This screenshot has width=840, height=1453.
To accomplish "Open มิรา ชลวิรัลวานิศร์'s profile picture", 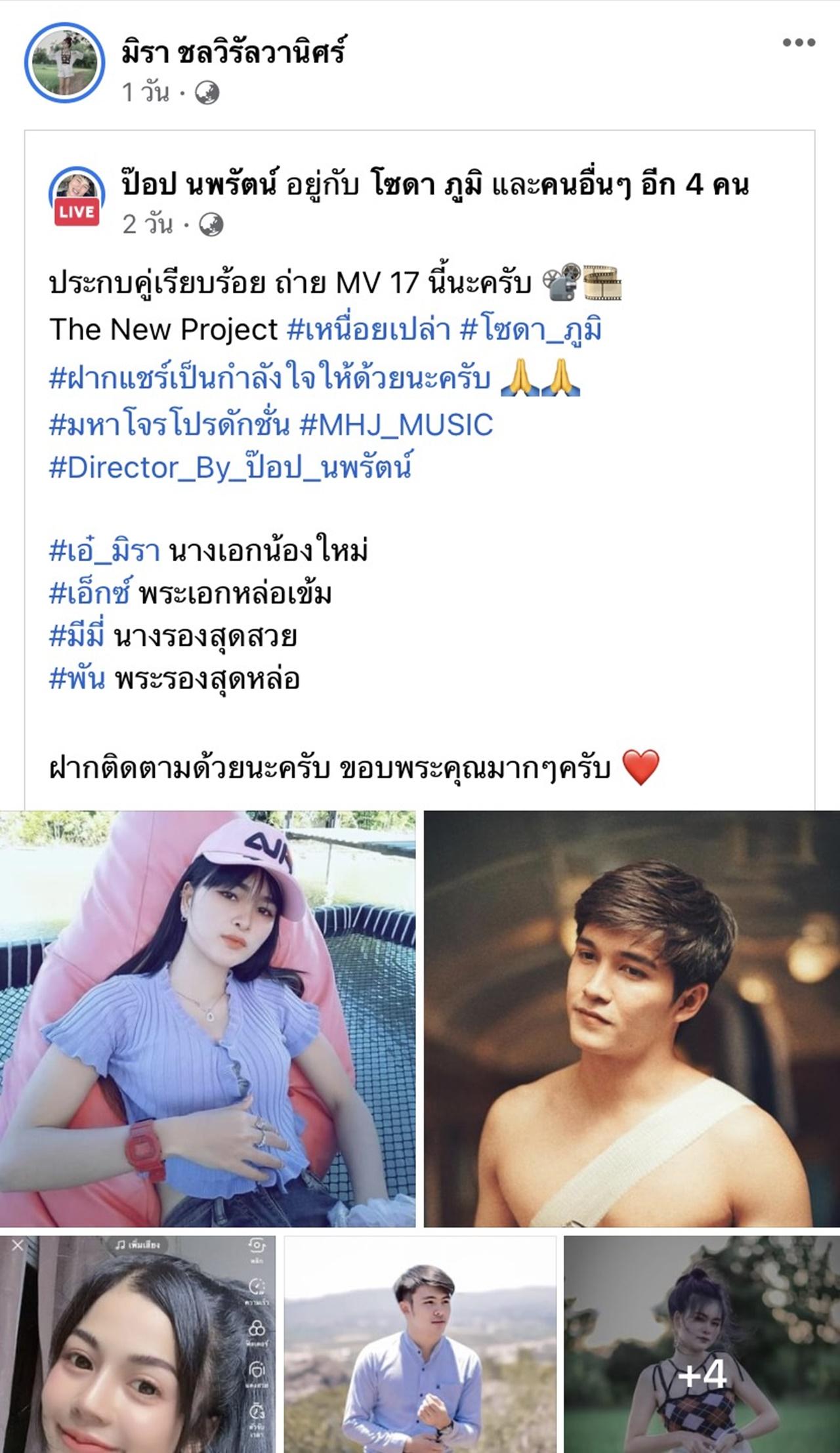I will [x=64, y=62].
